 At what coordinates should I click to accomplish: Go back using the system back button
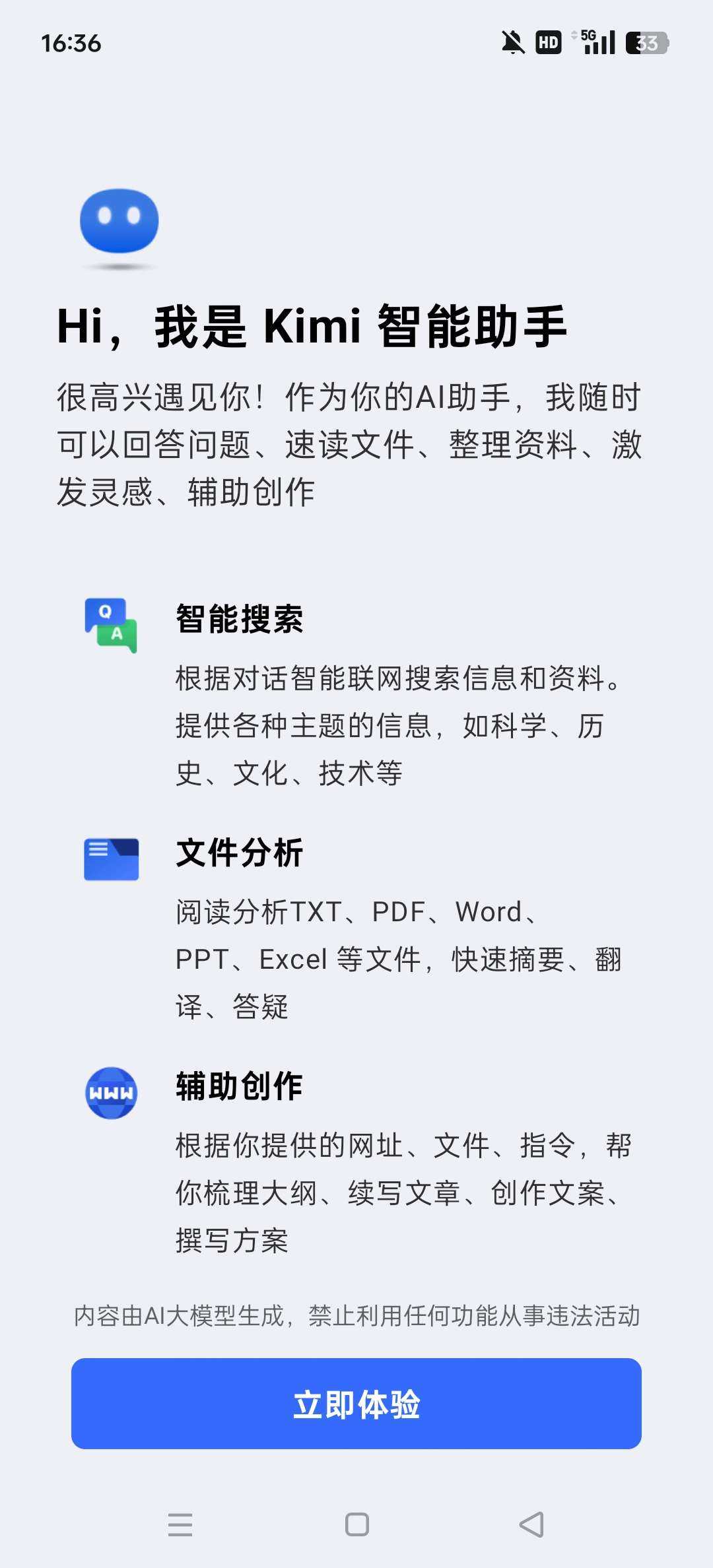[532, 1524]
